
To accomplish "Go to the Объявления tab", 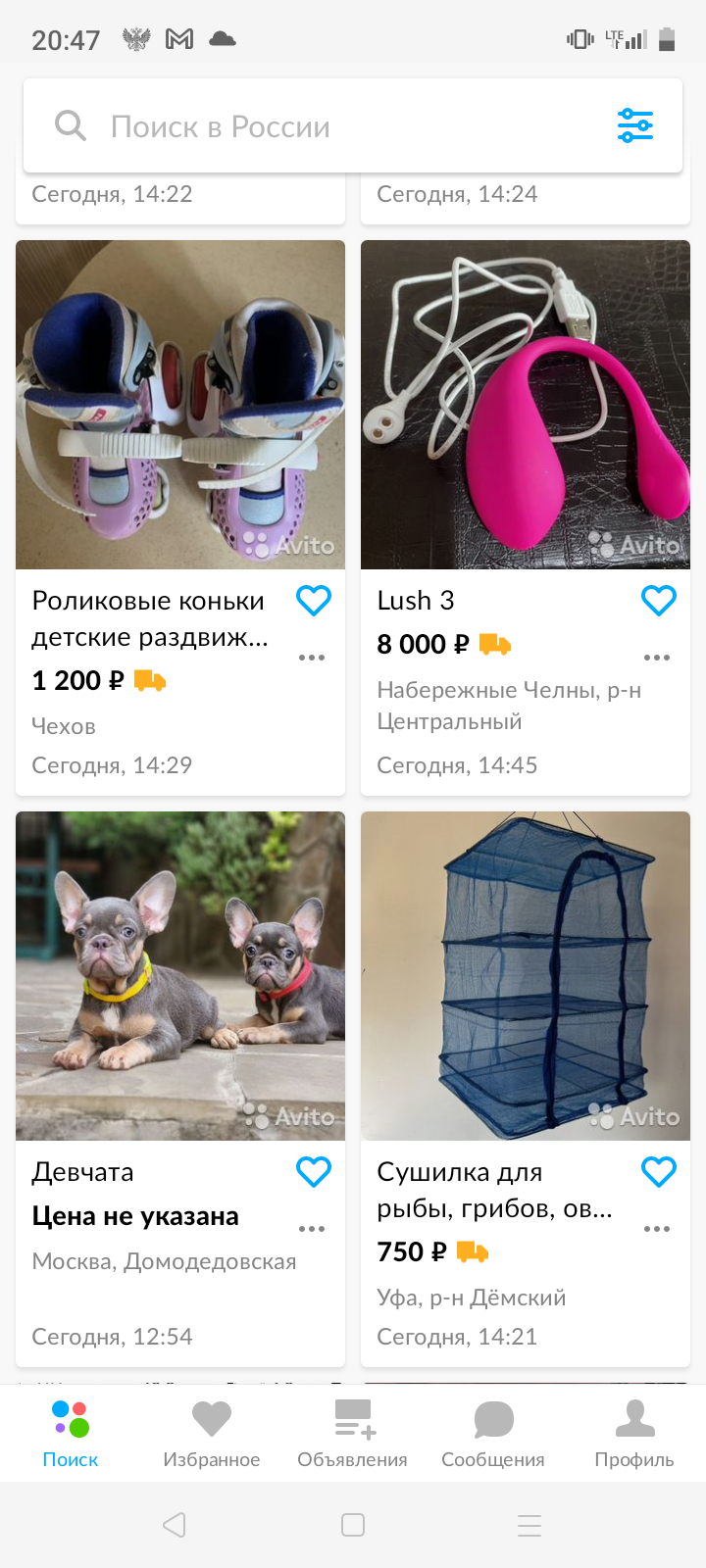I will (353, 1433).
